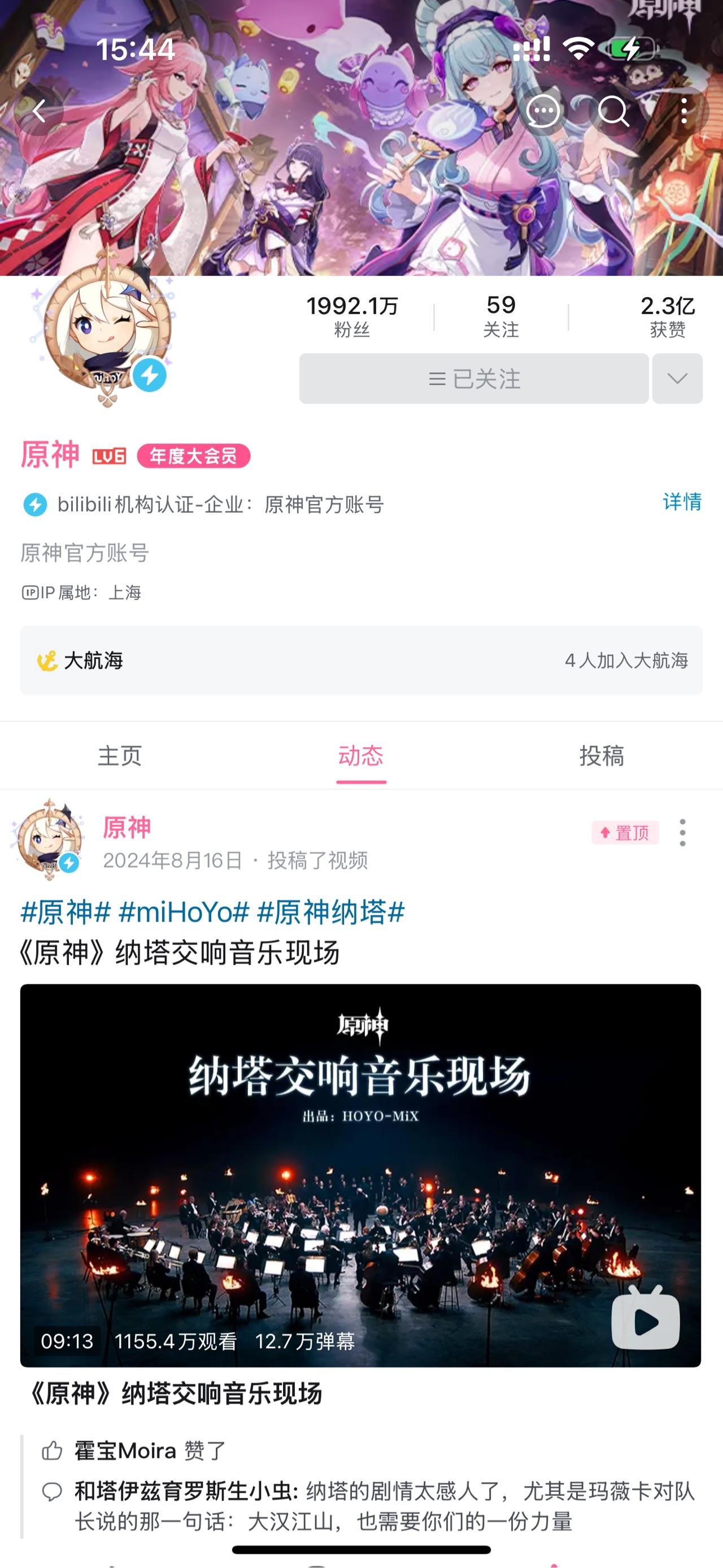Open the 大航海 row
Viewport: 723px width, 1568px height.
point(361,661)
